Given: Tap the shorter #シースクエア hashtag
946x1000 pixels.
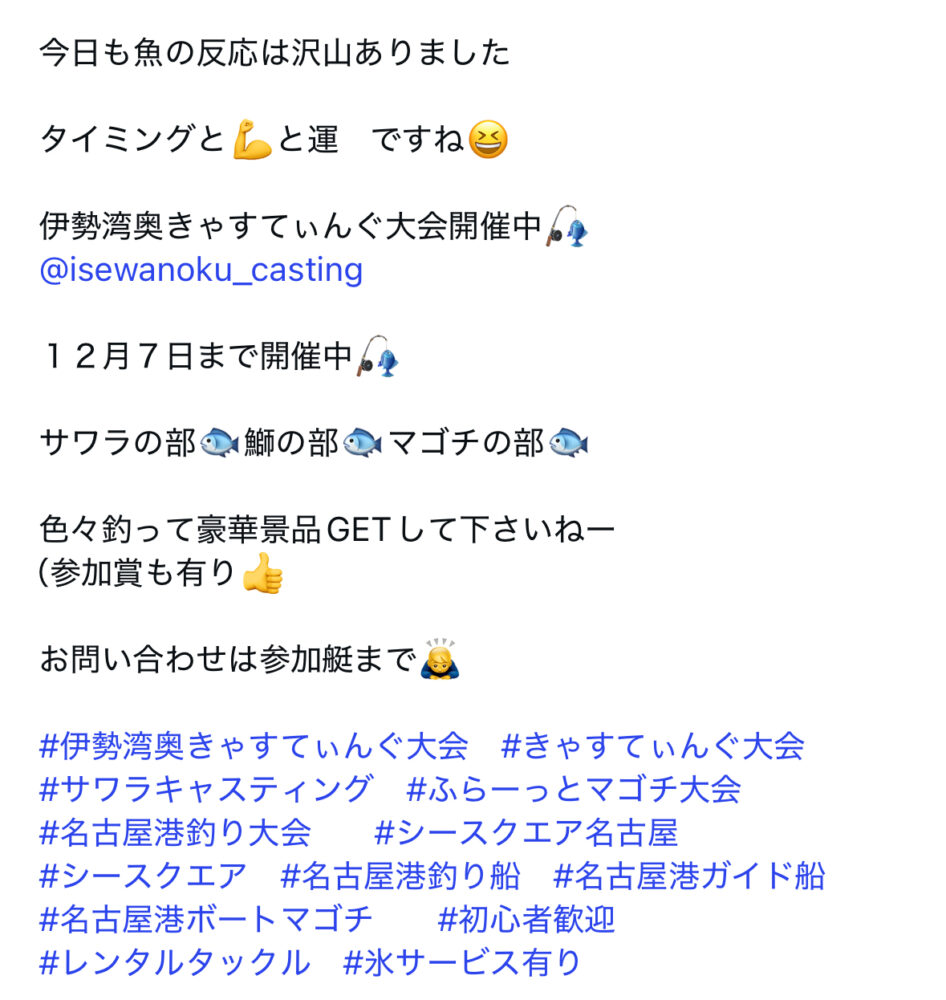Looking at the screenshot, I should click(142, 876).
